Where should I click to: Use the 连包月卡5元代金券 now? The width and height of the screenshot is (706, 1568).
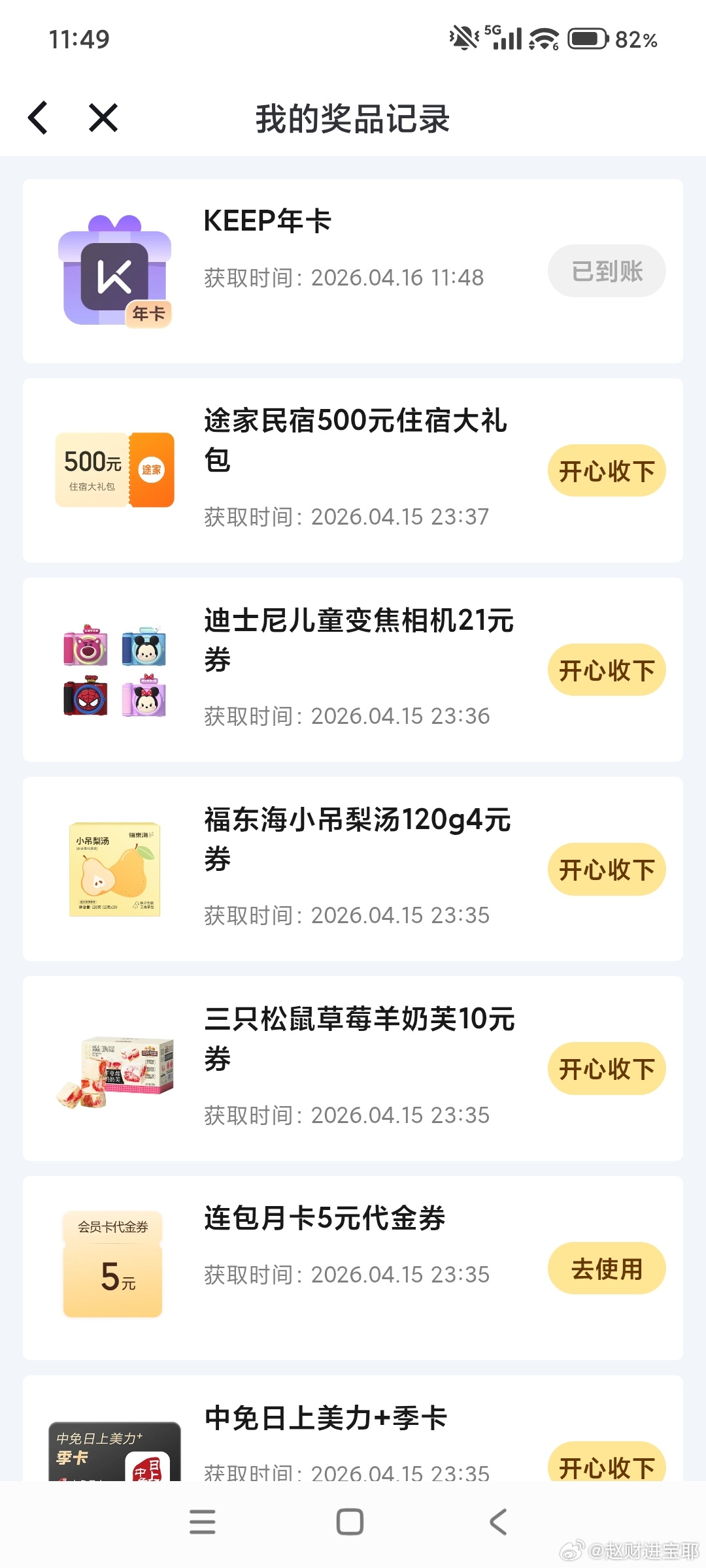coord(607,1268)
